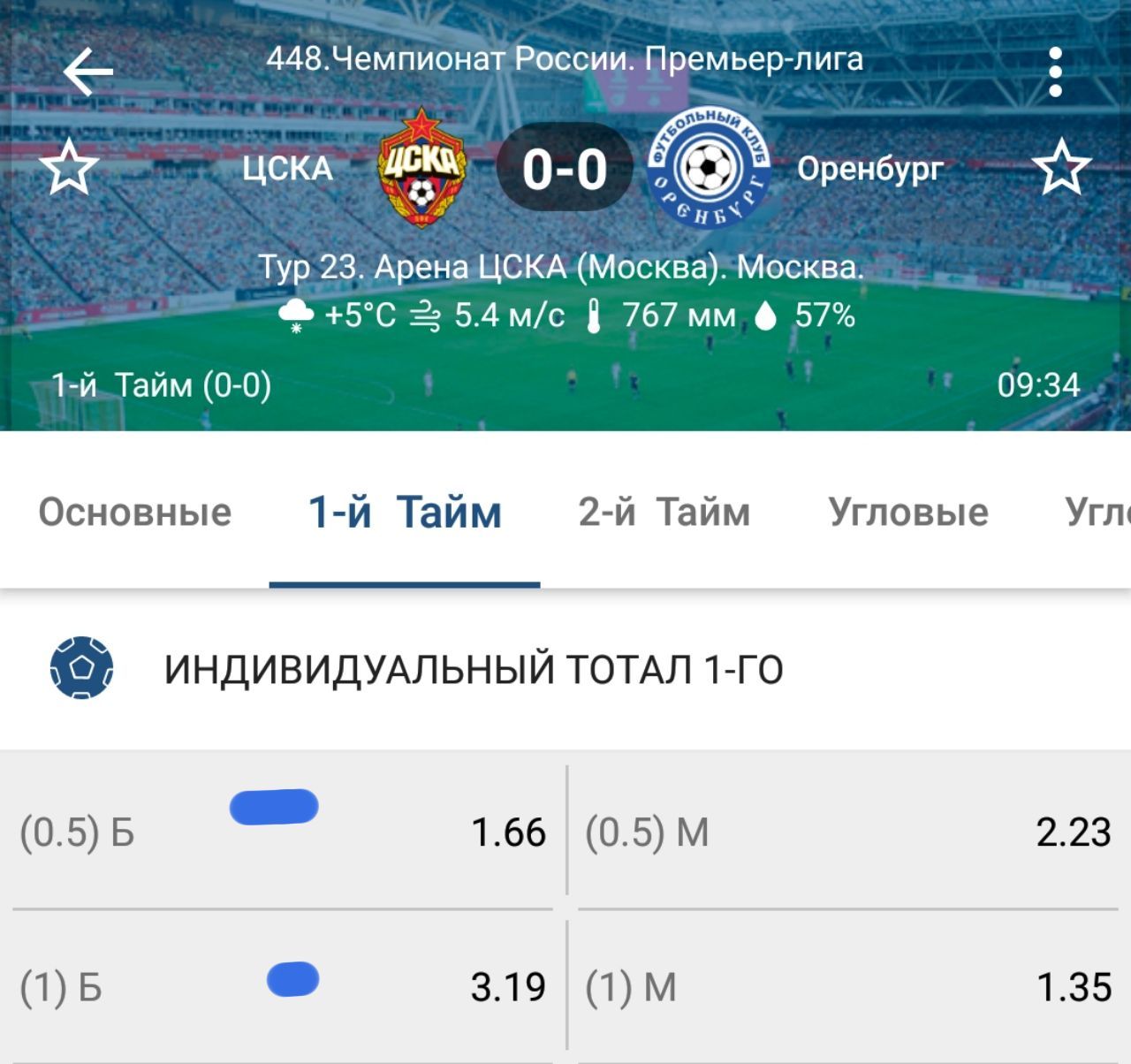This screenshot has width=1131, height=1064.
Task: Mark Оренбург as favorite with star
Action: pos(1061,168)
